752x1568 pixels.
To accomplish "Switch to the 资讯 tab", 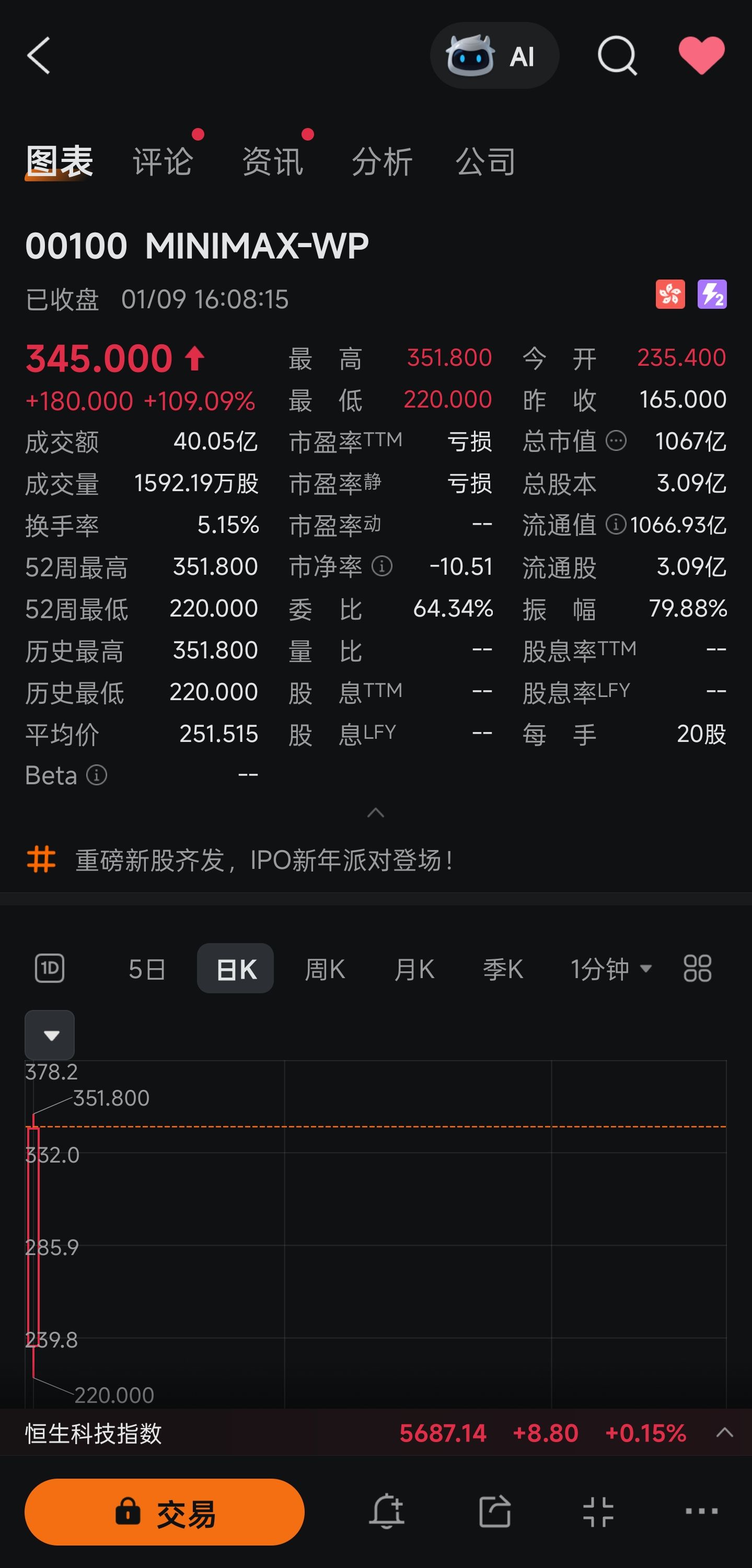I will pyautogui.click(x=273, y=162).
